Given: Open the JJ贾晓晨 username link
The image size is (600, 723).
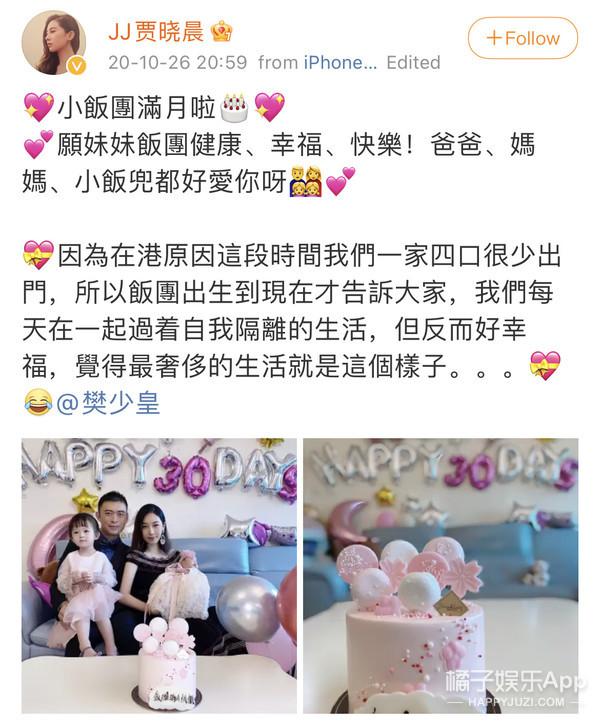Looking at the screenshot, I should coord(156,30).
